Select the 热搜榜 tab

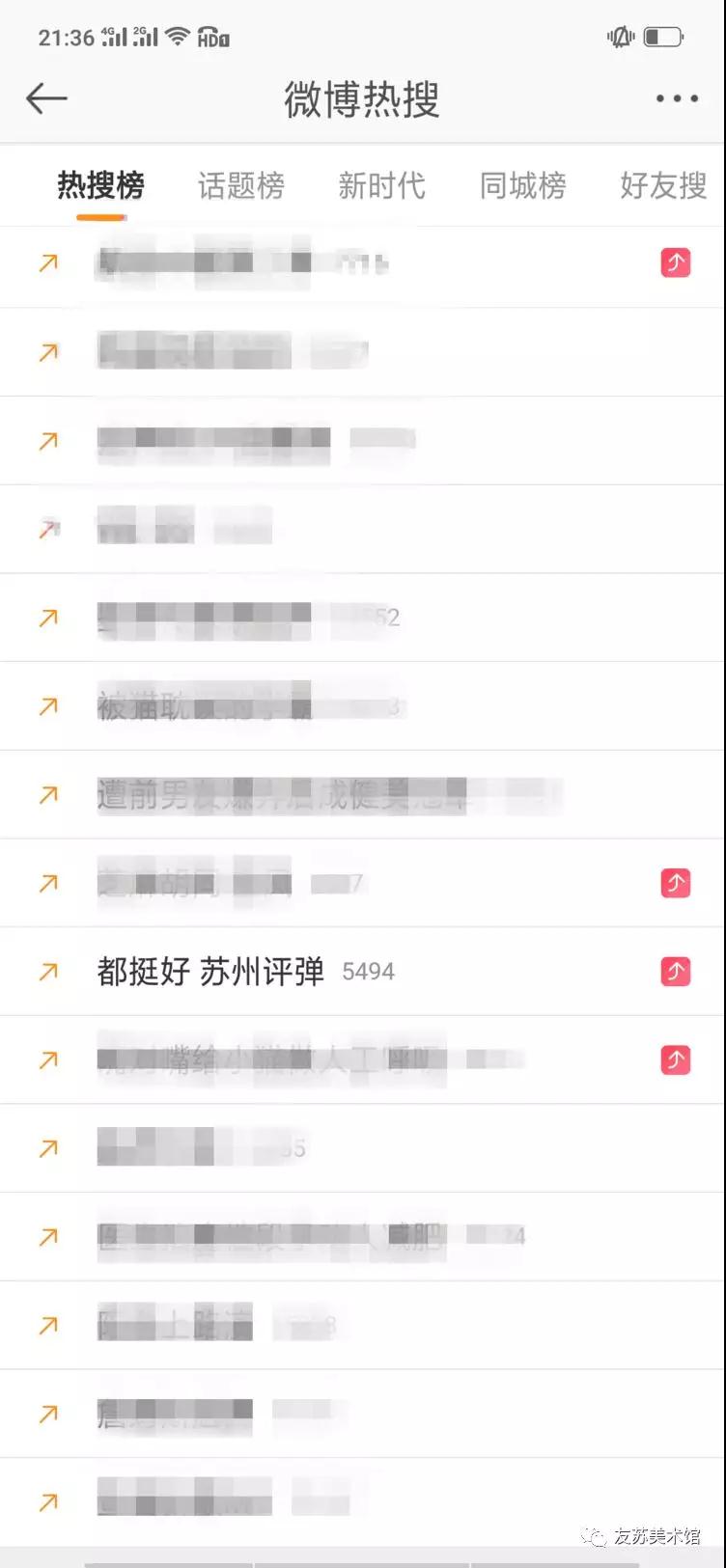(100, 184)
